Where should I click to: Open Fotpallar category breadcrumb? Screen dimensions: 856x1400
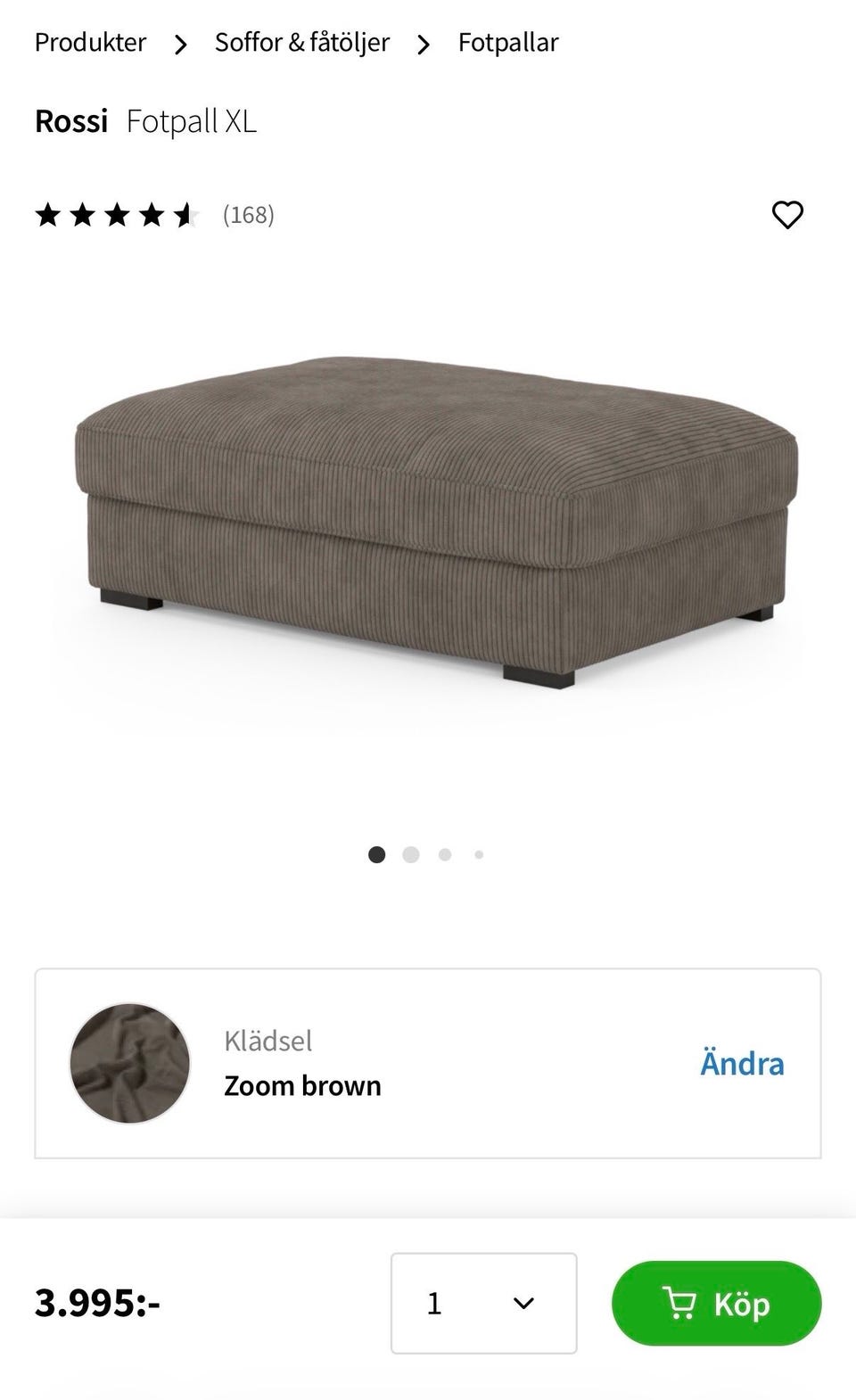(x=508, y=42)
